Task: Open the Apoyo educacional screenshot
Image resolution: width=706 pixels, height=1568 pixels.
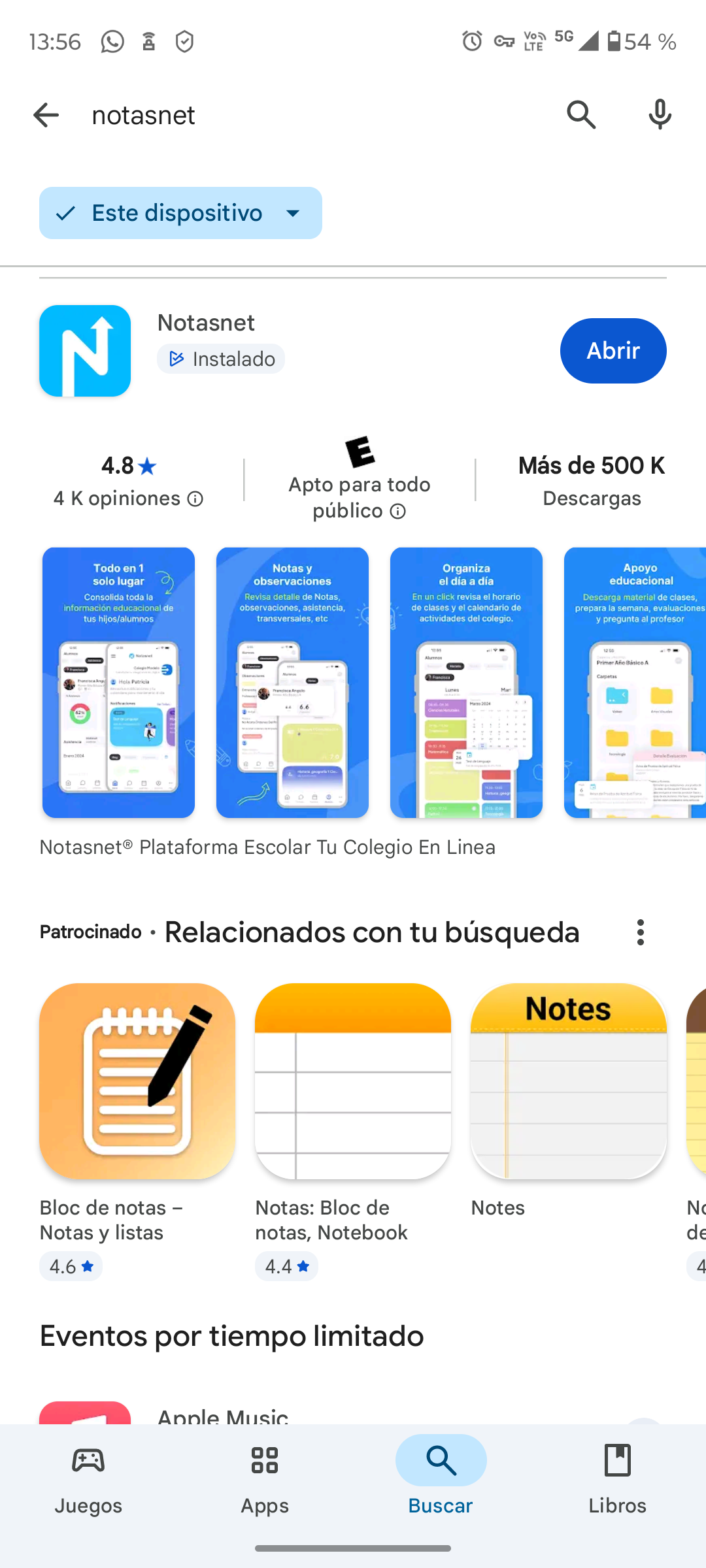Action: tap(634, 682)
